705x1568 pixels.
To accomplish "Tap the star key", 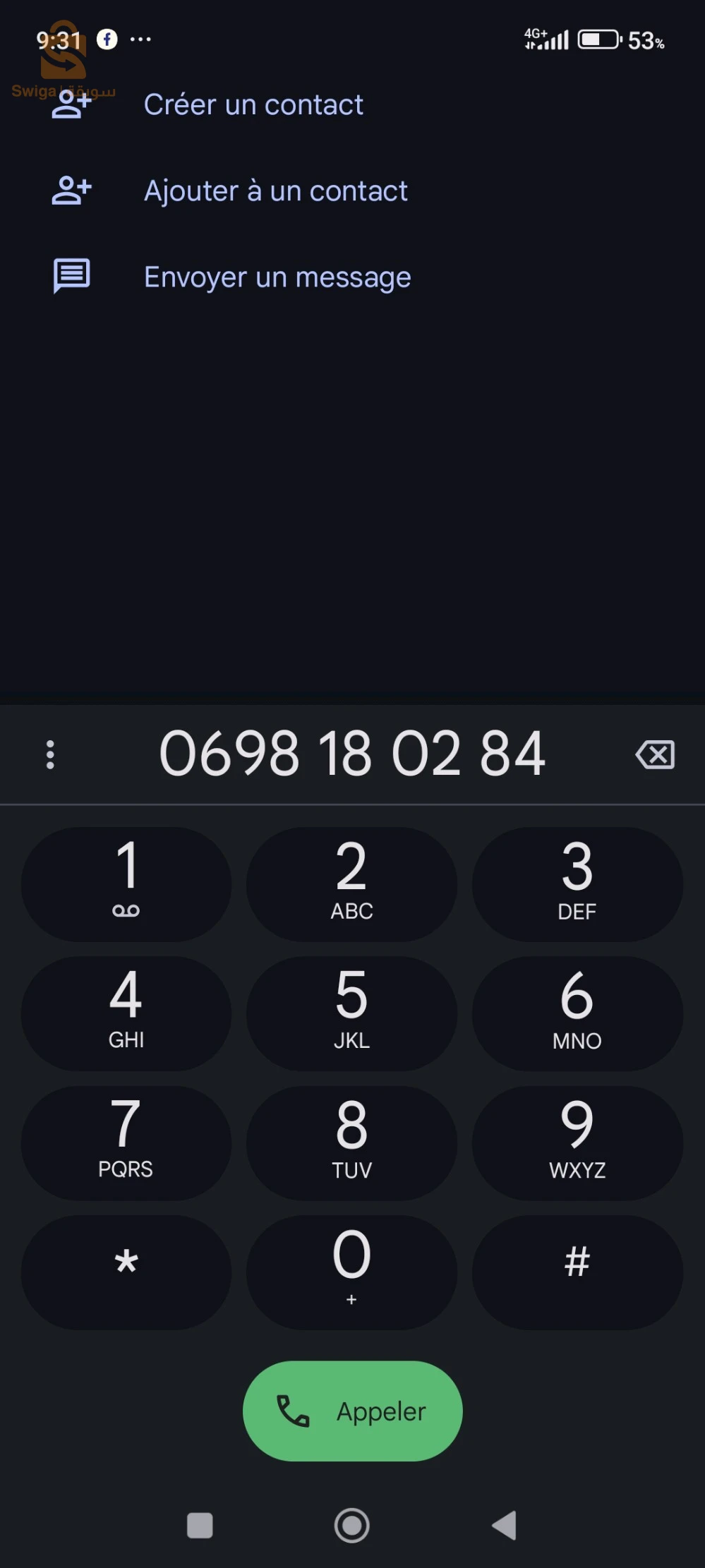I will (126, 1272).
